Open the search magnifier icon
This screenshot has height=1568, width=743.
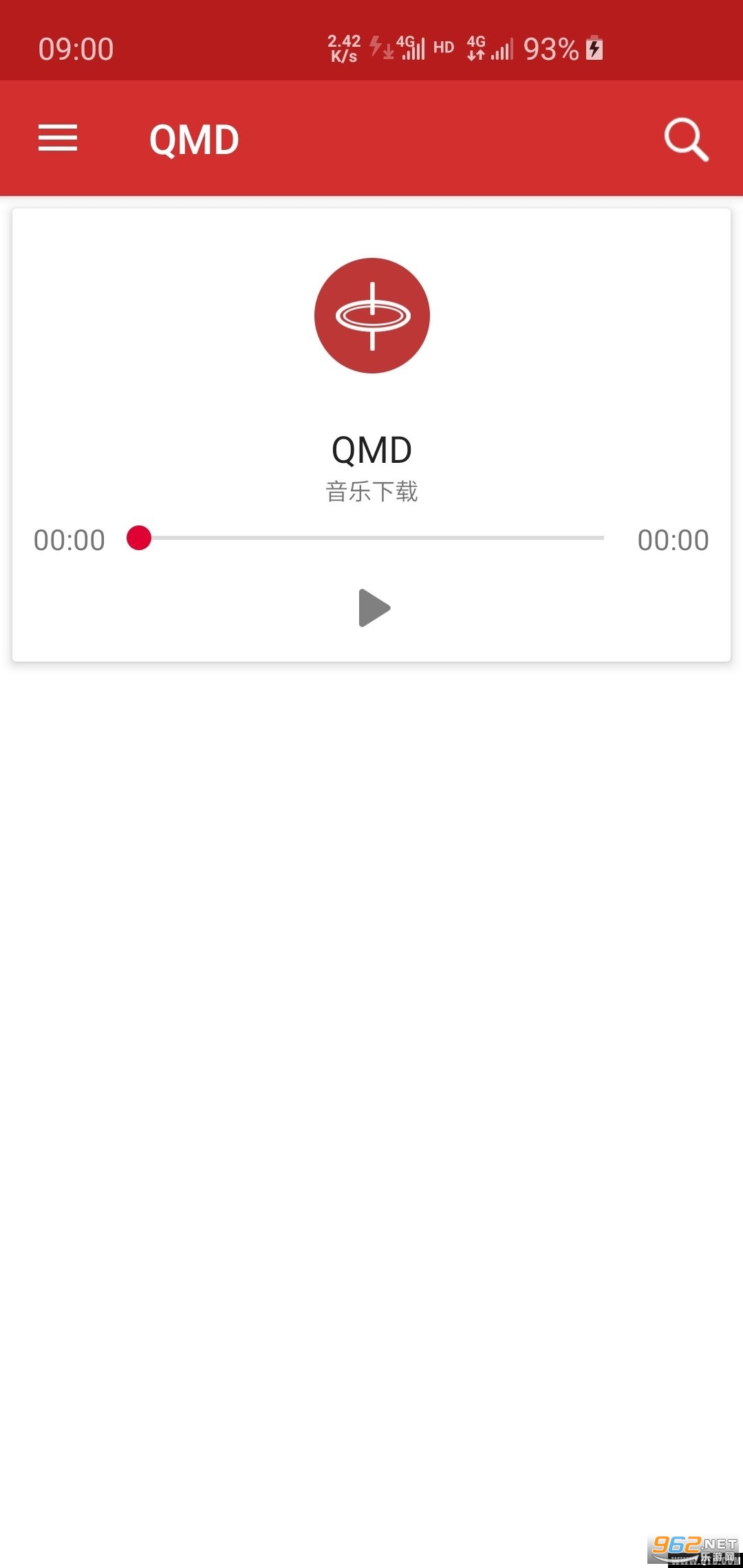click(x=686, y=140)
